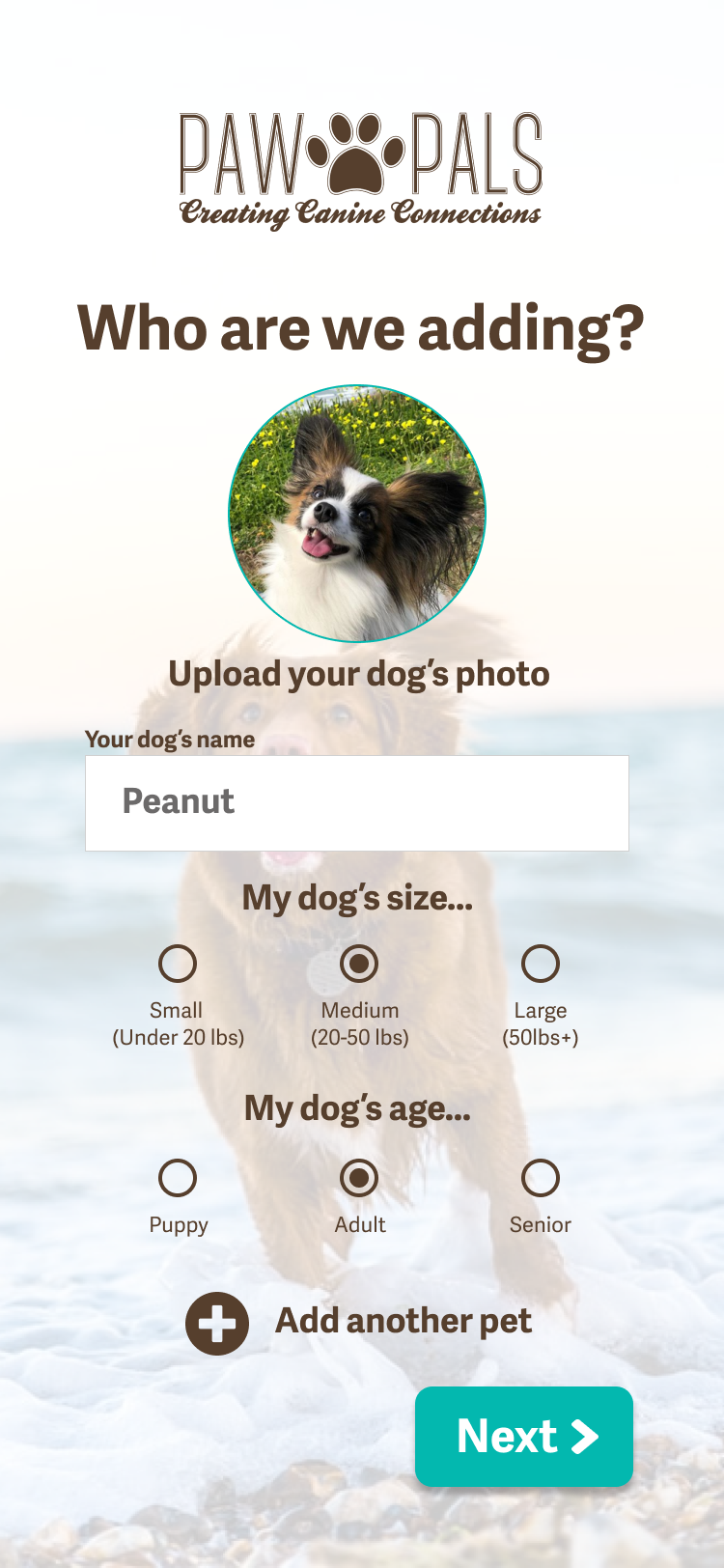This screenshot has width=724, height=1568.
Task: Set dog's age to Adult
Action: (x=359, y=1178)
